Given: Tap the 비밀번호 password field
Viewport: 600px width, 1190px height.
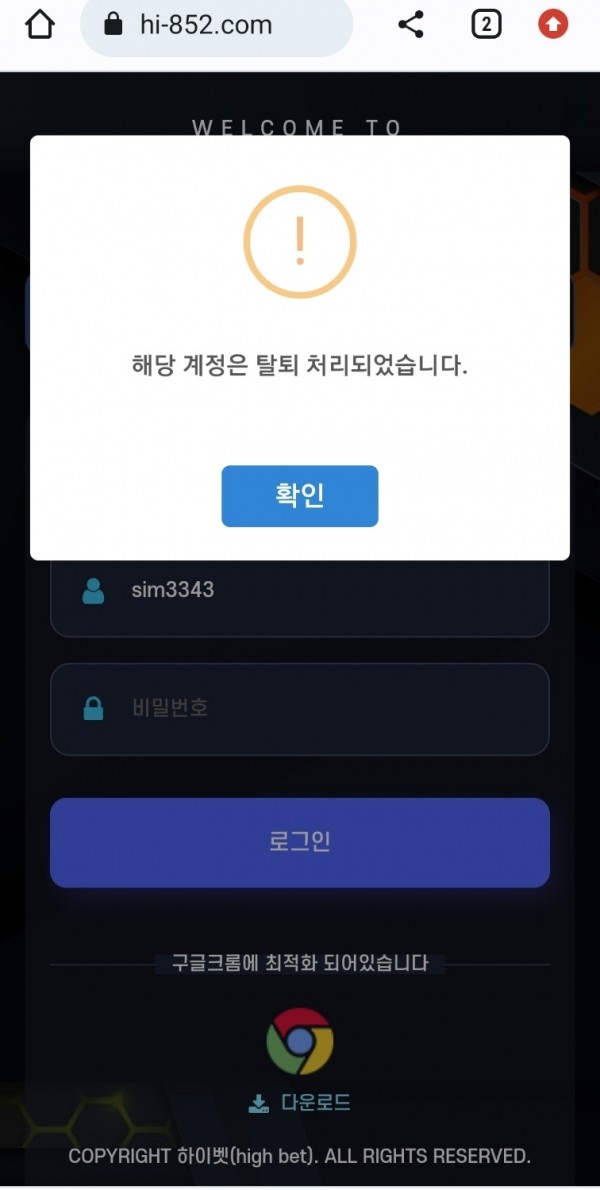Looking at the screenshot, I should (300, 709).
